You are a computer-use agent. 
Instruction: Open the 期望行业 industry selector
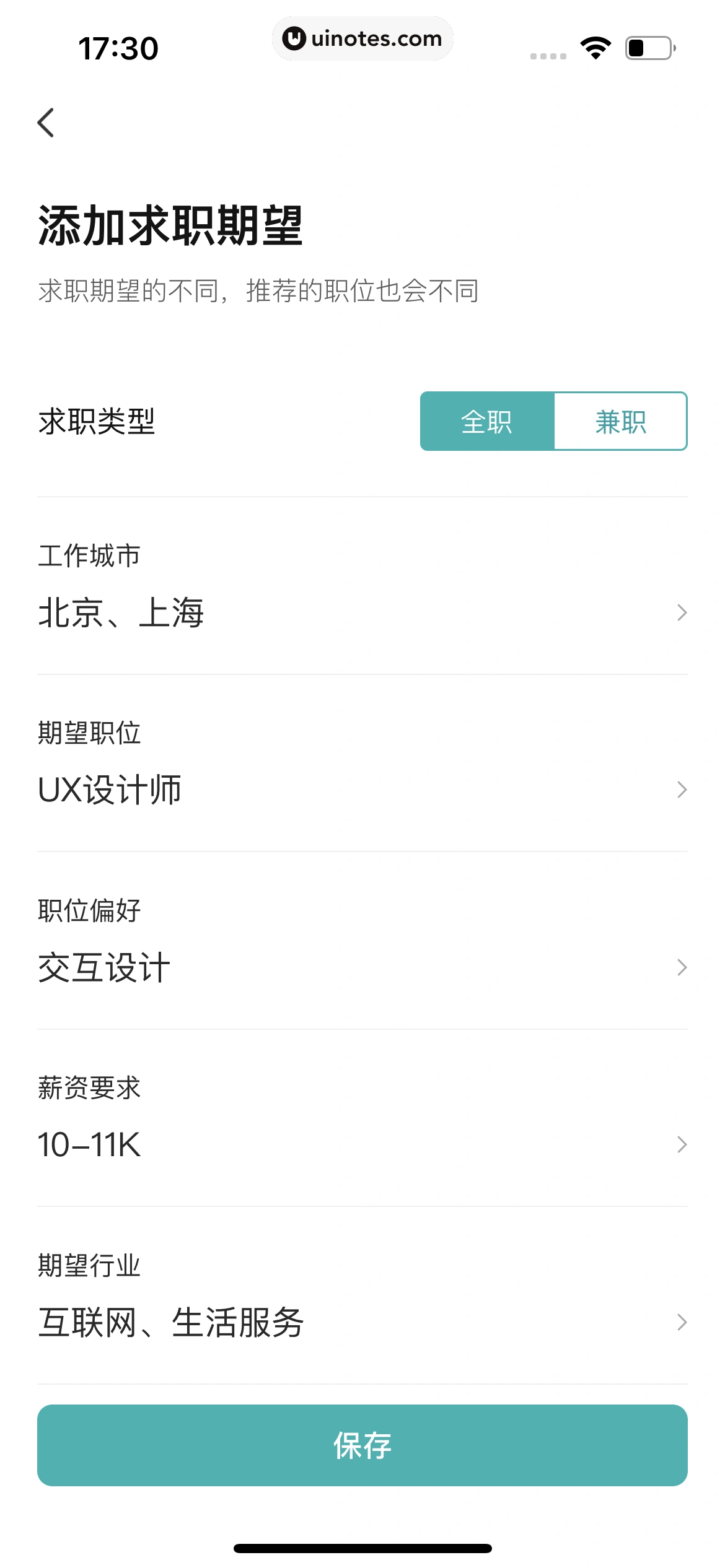click(682, 1323)
